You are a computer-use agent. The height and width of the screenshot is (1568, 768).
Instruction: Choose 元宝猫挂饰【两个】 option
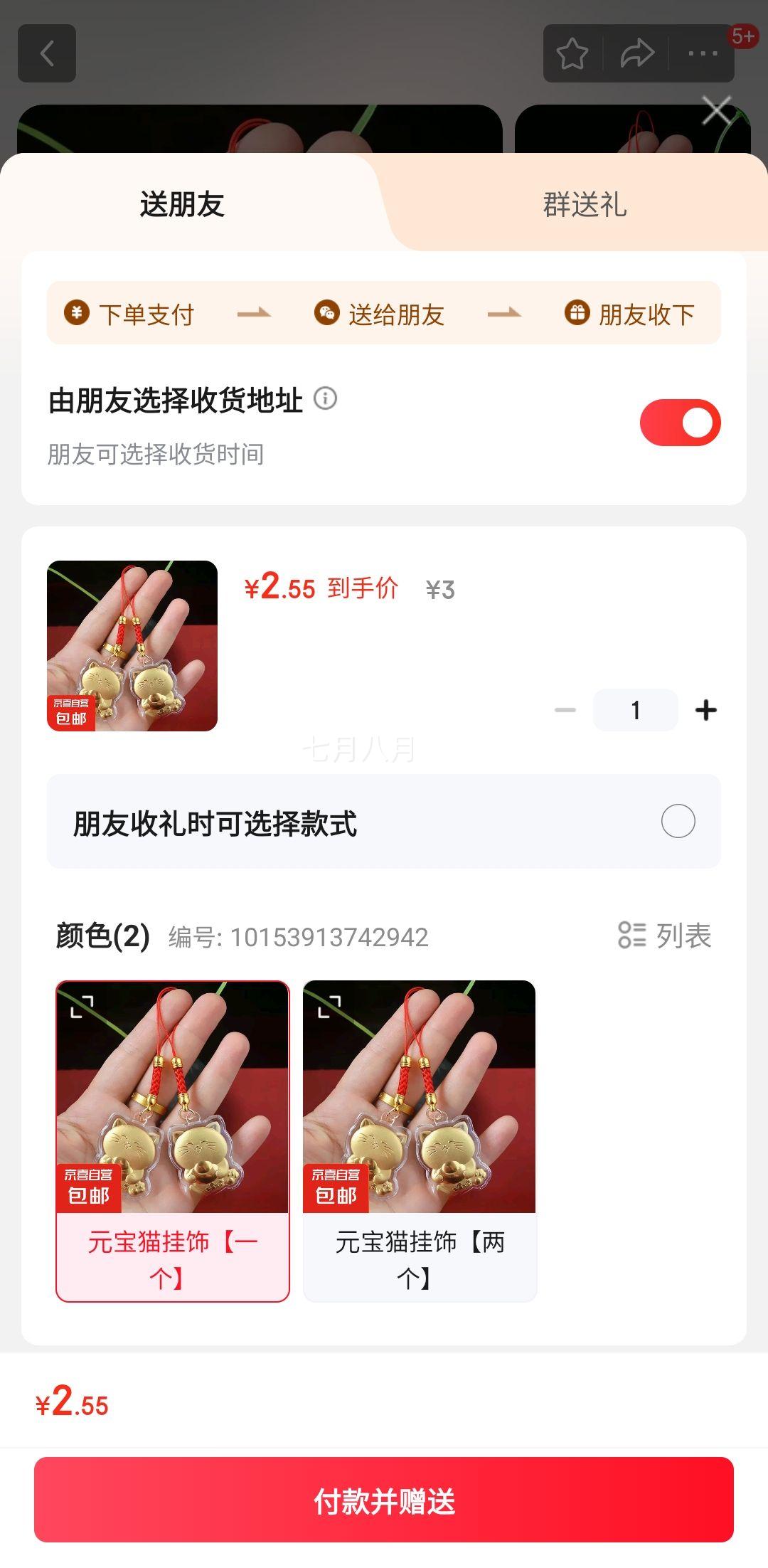coord(420,1140)
